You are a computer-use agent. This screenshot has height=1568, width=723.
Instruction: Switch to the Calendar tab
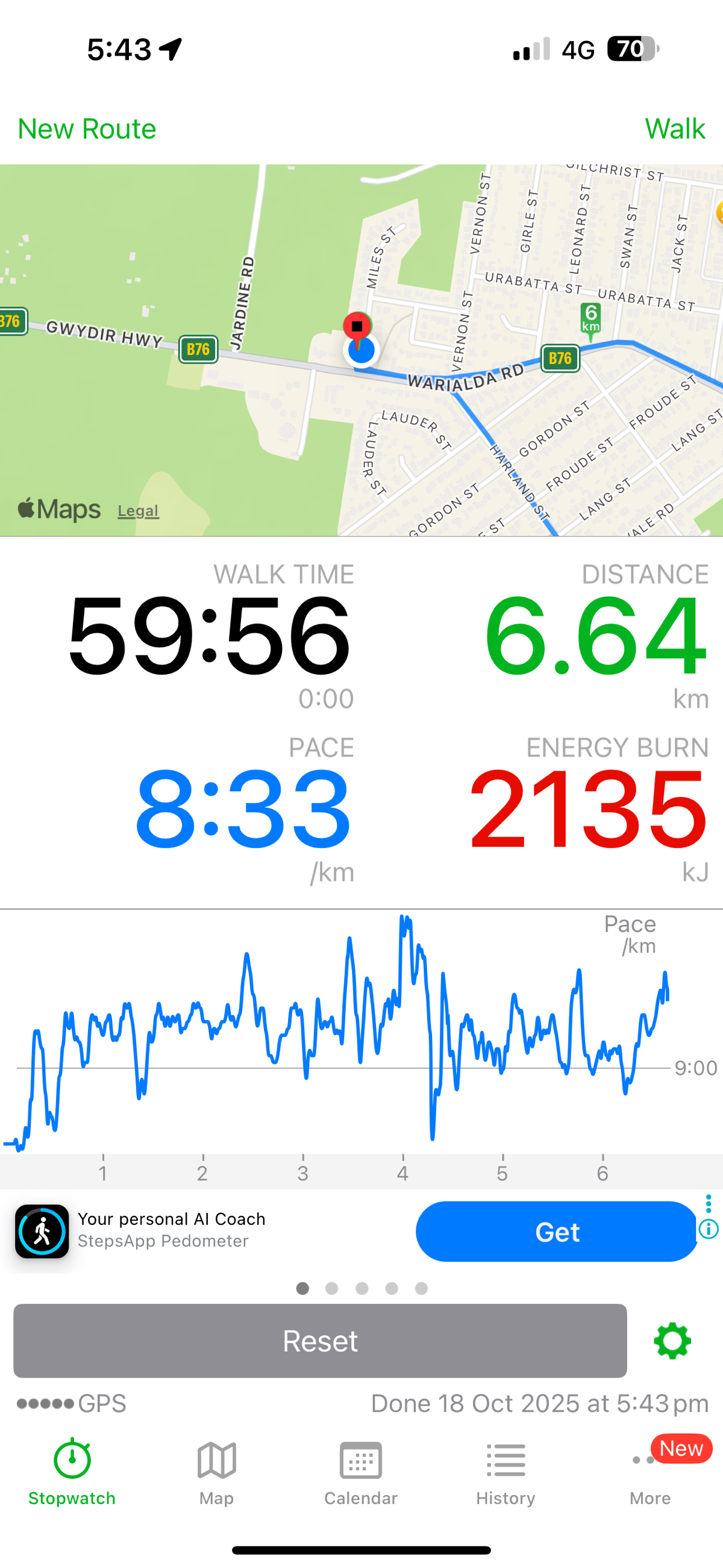pyautogui.click(x=361, y=1472)
